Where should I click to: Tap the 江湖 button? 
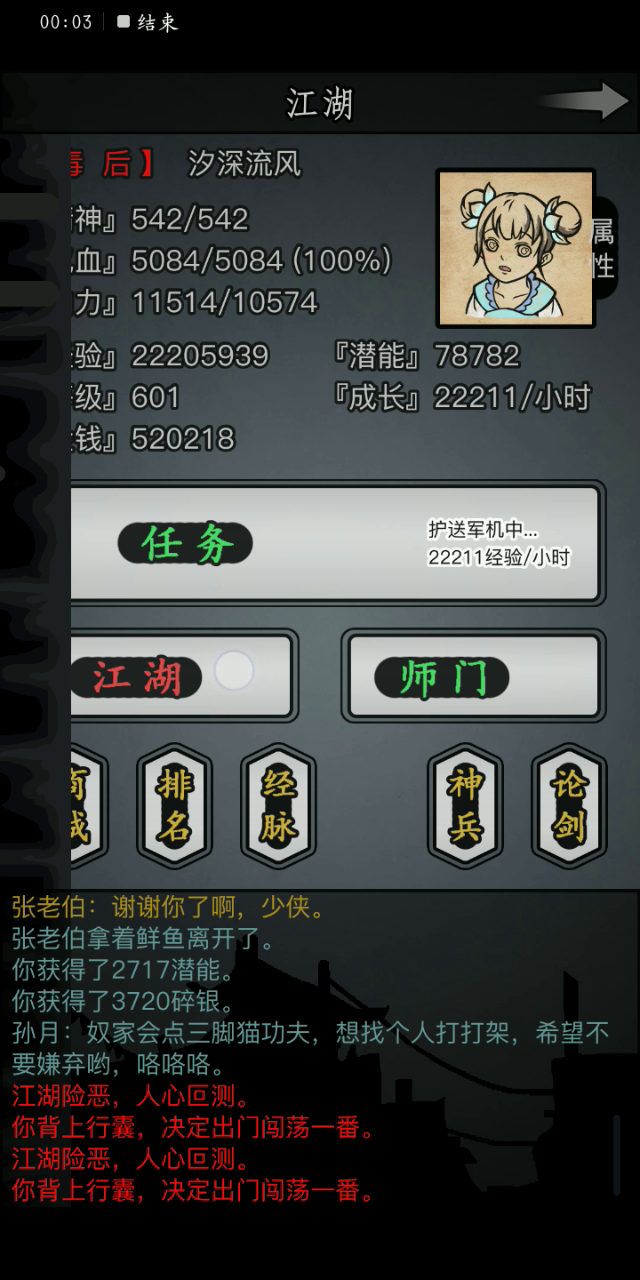182,676
